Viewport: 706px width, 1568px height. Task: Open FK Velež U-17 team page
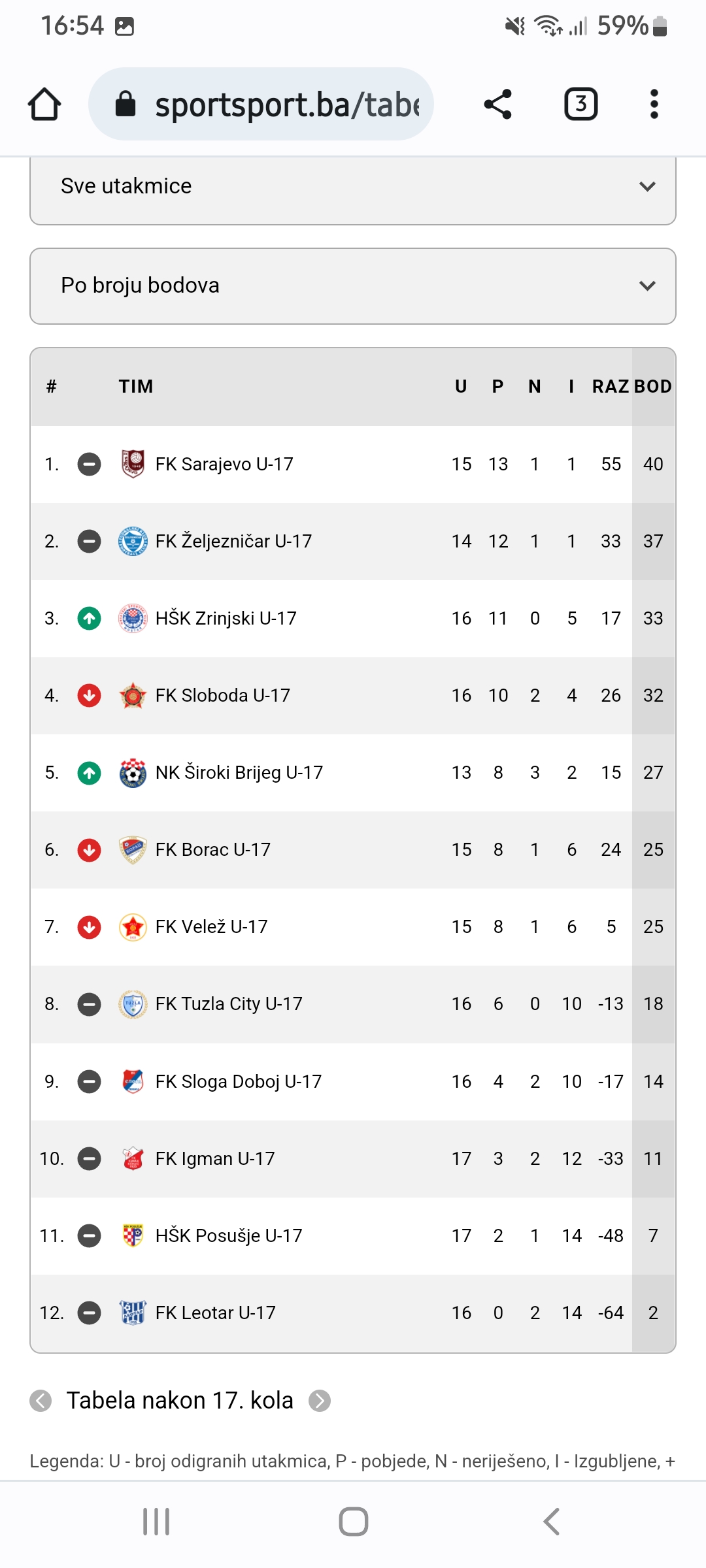212,926
